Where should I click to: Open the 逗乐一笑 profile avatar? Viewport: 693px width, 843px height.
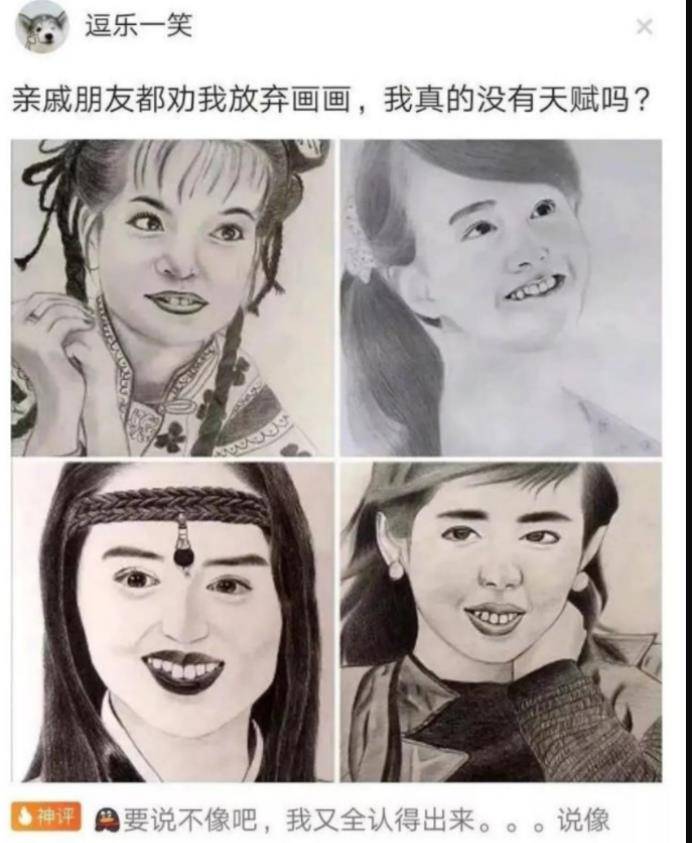[42, 27]
